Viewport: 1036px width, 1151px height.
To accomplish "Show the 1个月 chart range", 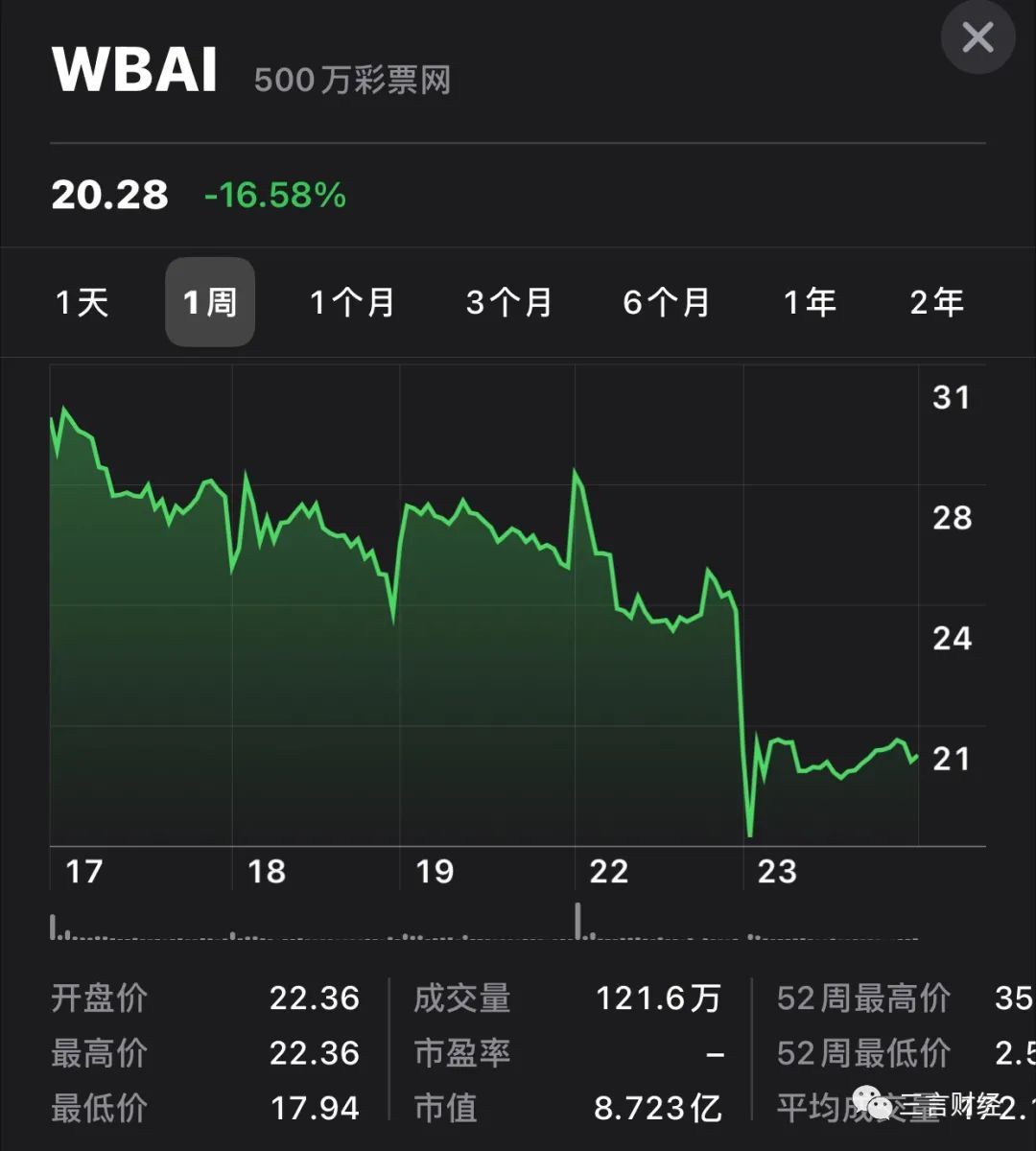I will click(352, 303).
